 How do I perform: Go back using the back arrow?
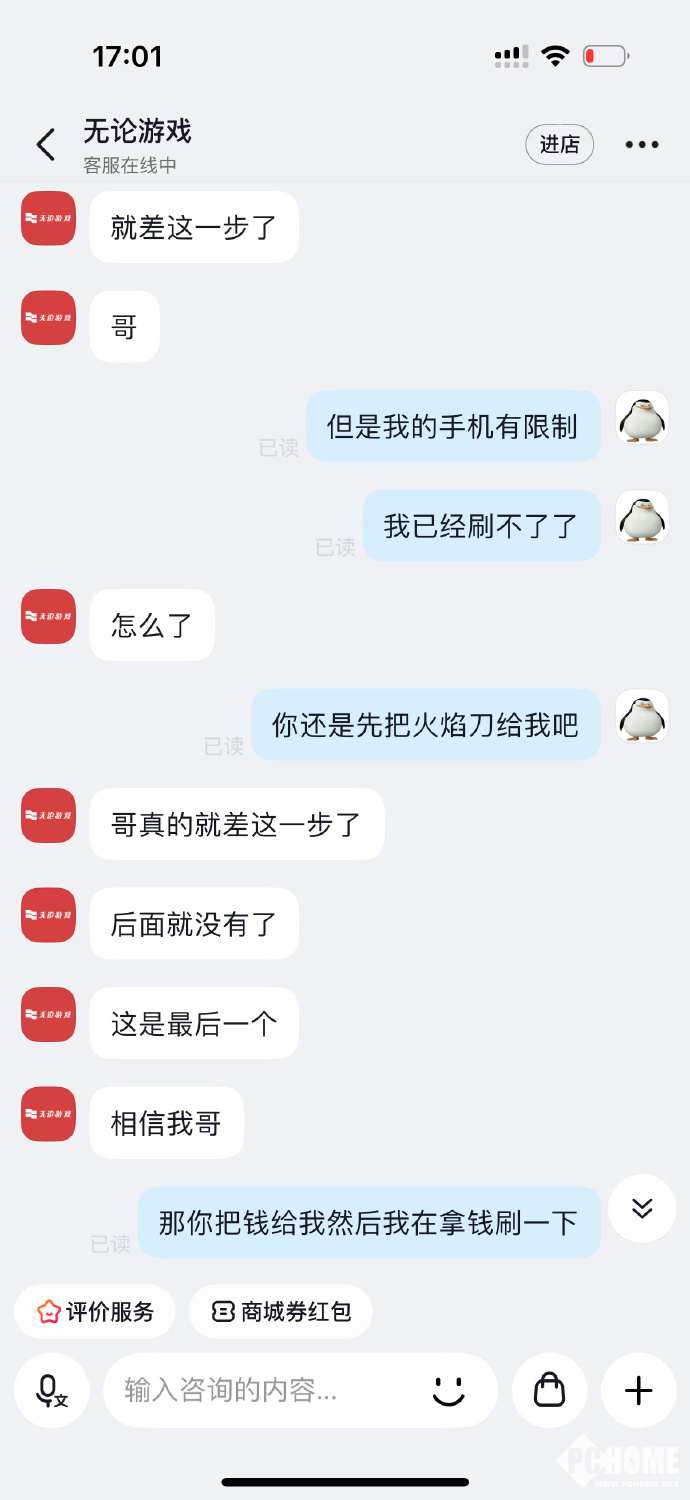point(46,145)
